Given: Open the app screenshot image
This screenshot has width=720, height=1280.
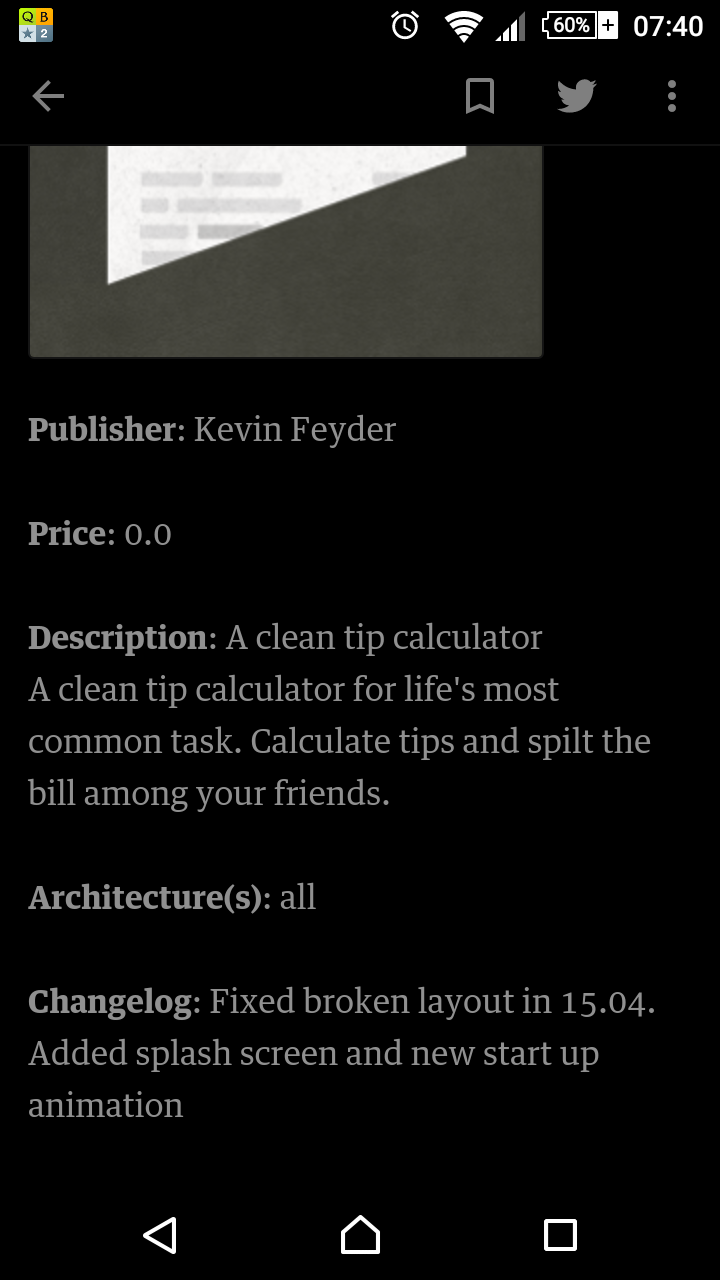Looking at the screenshot, I should click(286, 252).
